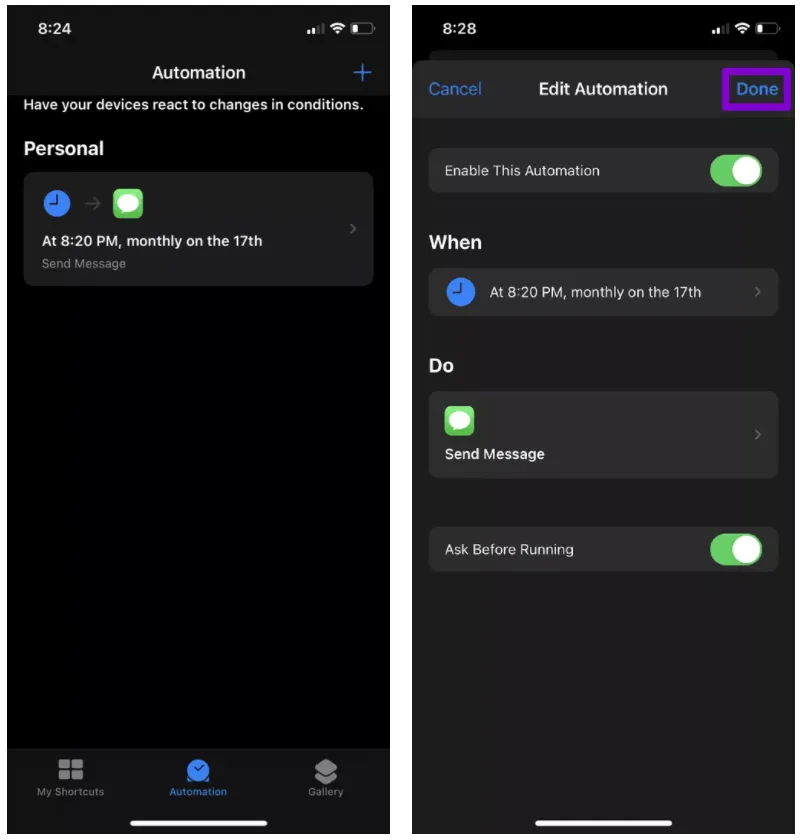
Task: Add a new automation with plus icon
Action: click(362, 73)
